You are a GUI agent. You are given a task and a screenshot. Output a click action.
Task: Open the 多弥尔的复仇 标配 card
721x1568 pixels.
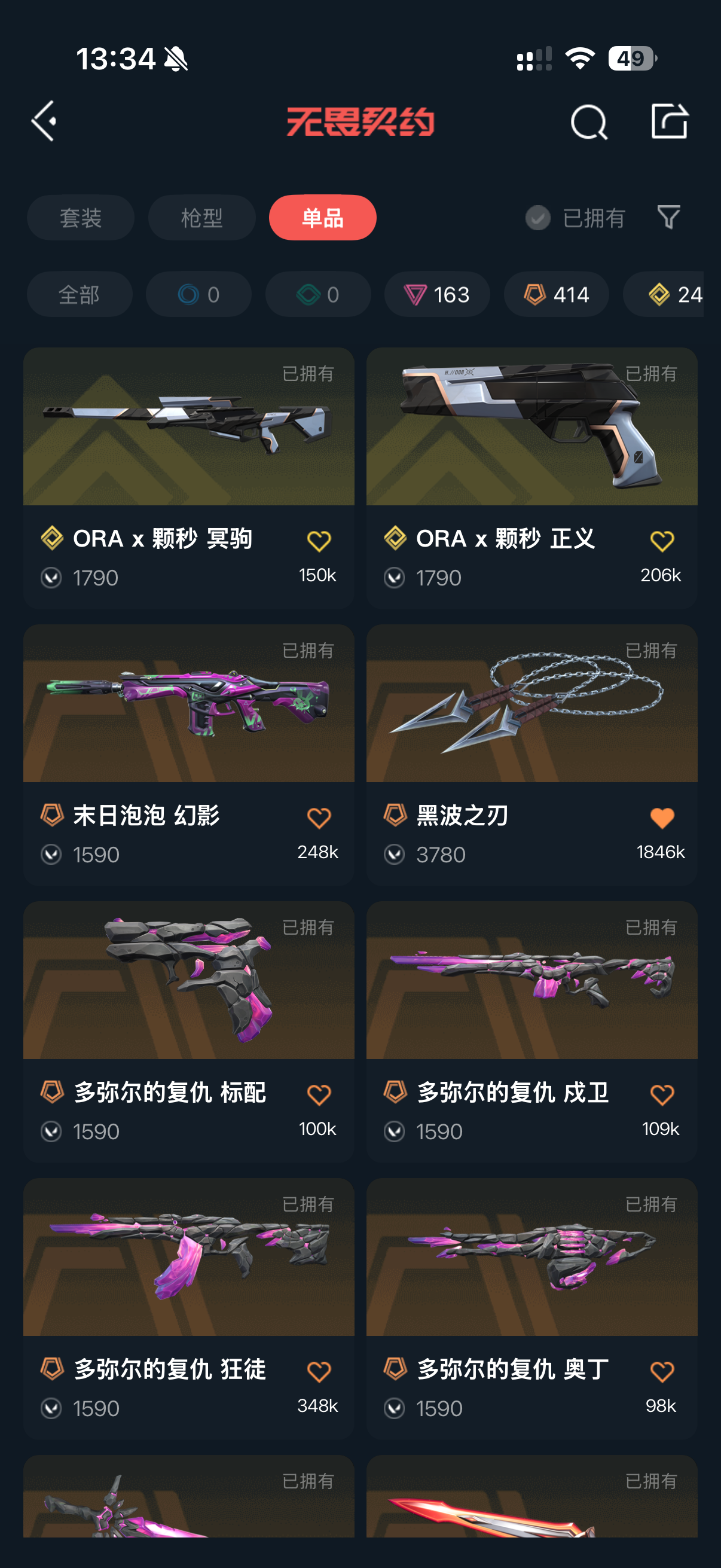(x=188, y=1032)
